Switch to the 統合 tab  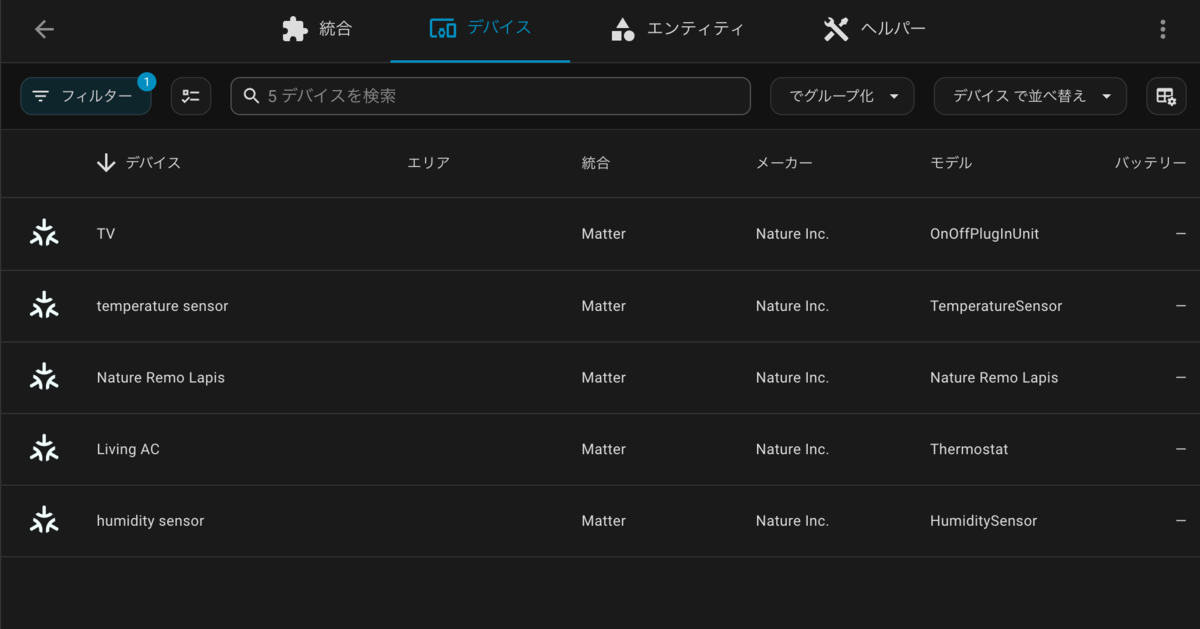click(317, 29)
